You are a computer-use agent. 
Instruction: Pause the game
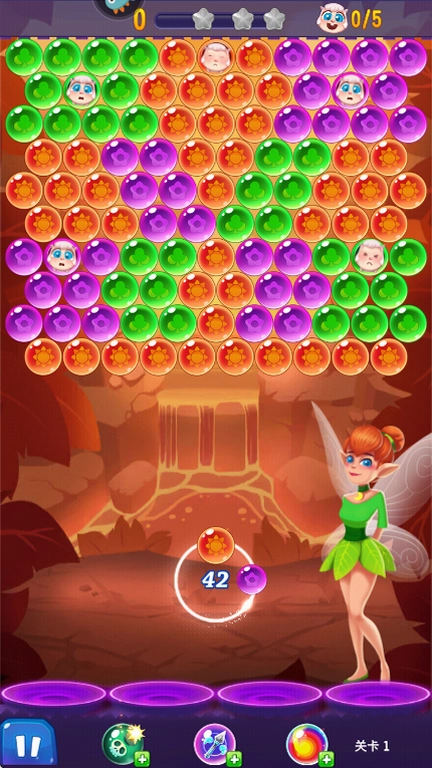(27, 744)
